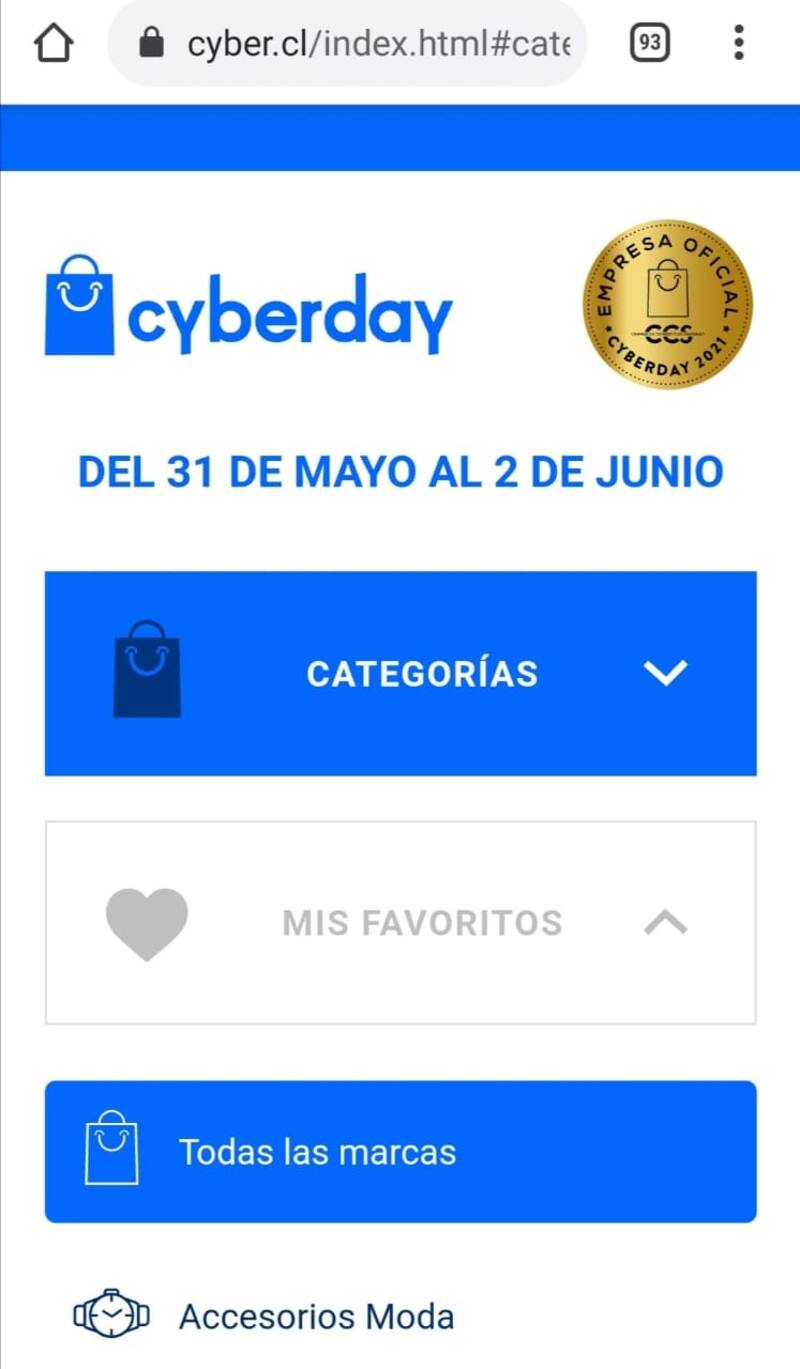Image resolution: width=800 pixels, height=1369 pixels.
Task: Select Todas las marcas
Action: pos(400,1151)
